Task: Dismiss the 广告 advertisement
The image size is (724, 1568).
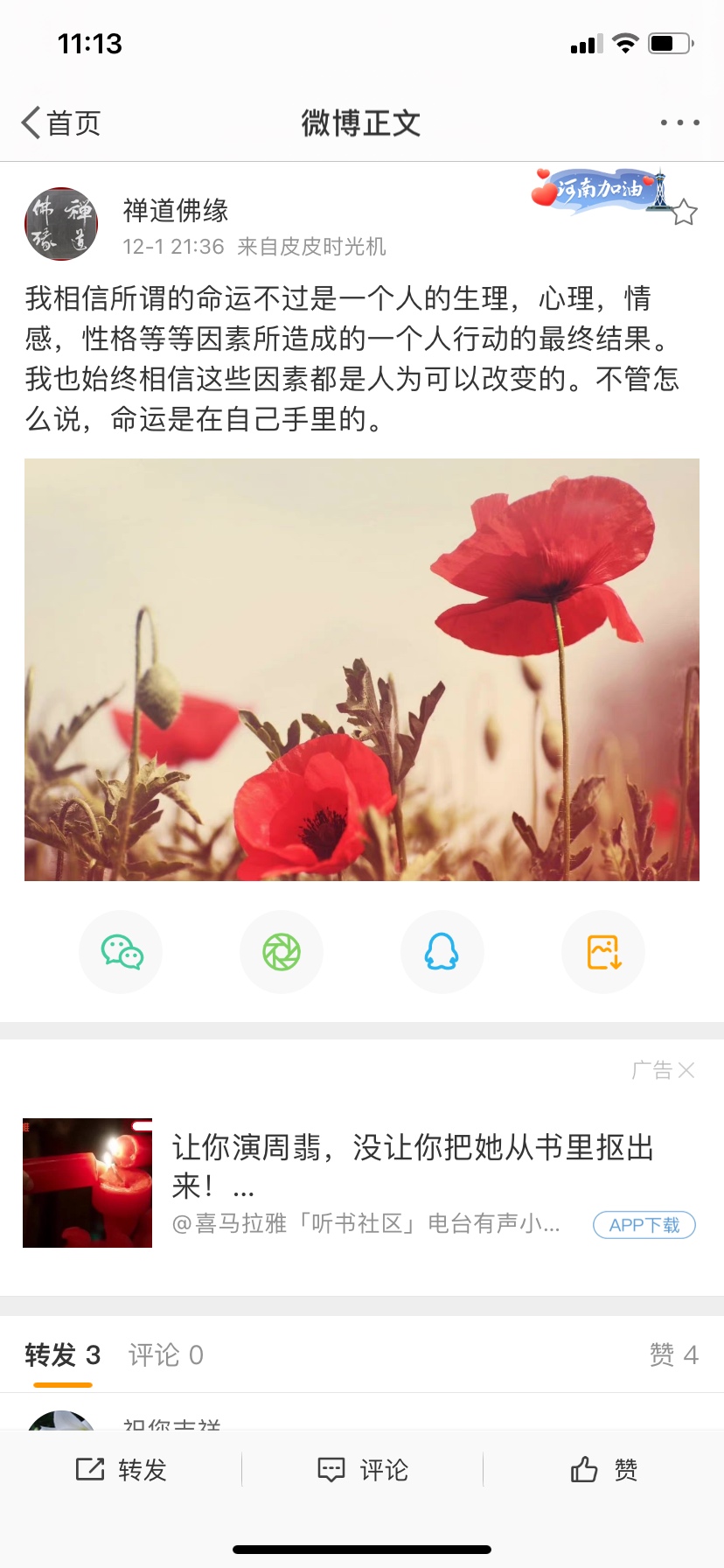Action: [x=686, y=1070]
